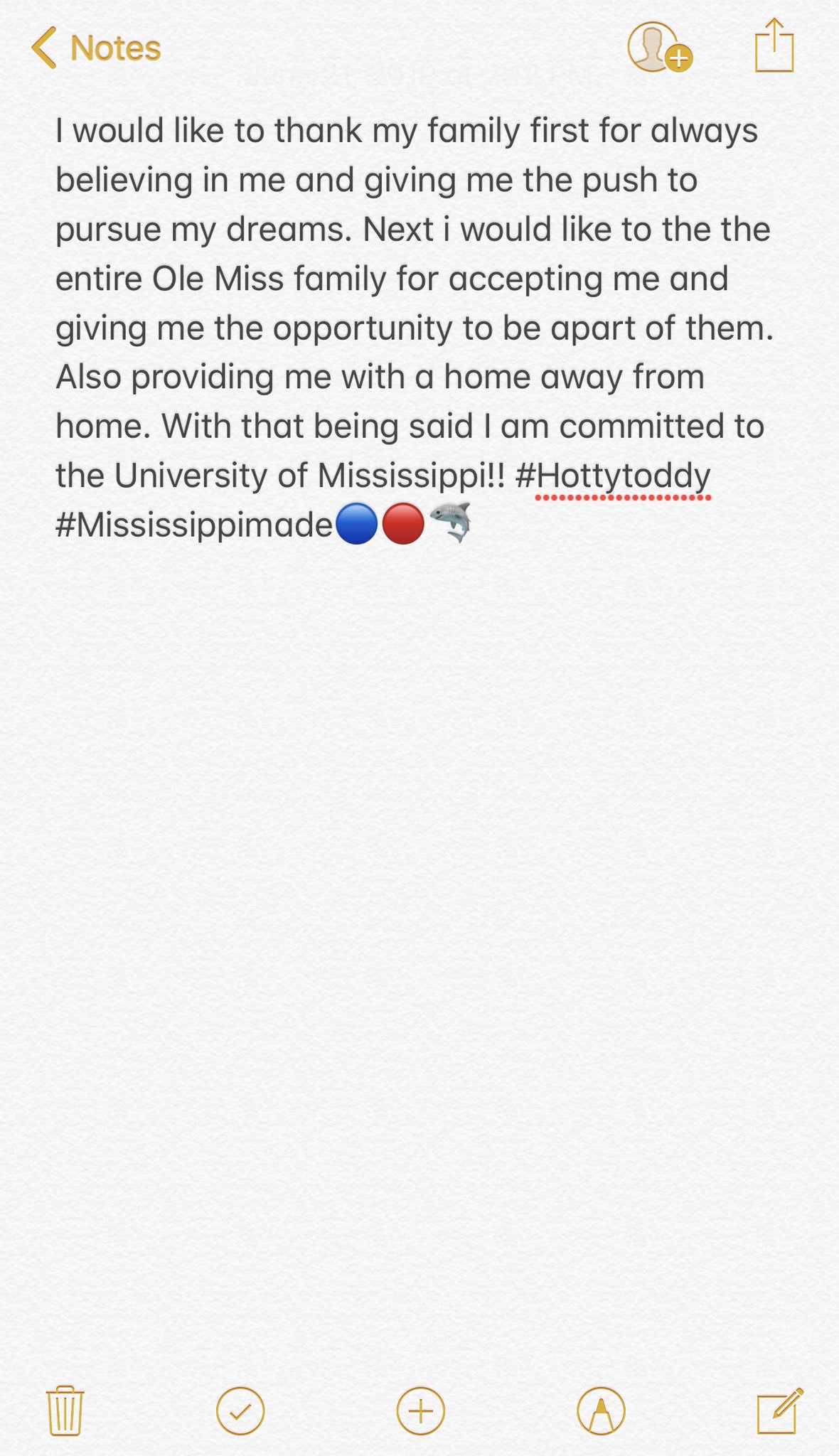Open the sketch drawing tool
Image resolution: width=839 pixels, height=1456 pixels.
coord(601,1410)
